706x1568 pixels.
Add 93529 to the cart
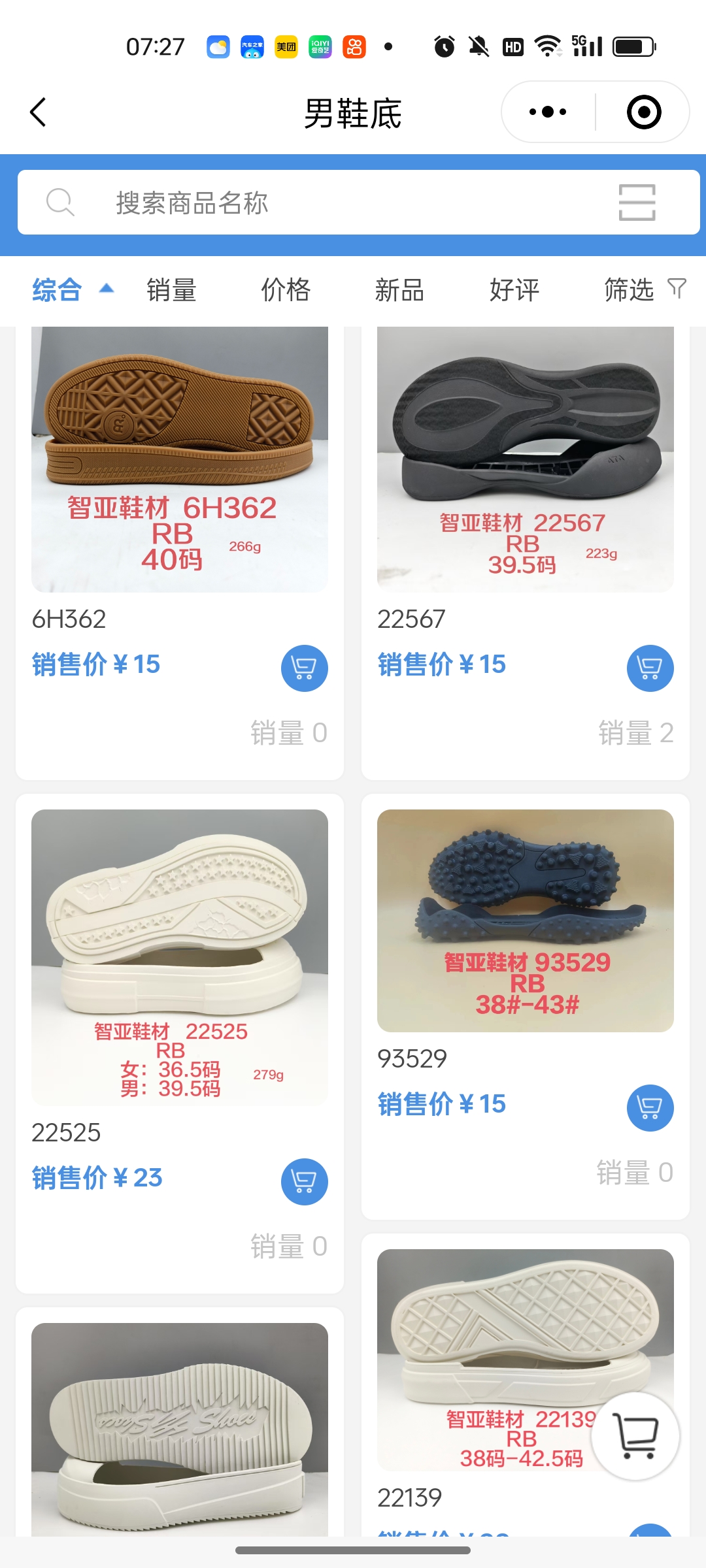pyautogui.click(x=650, y=1107)
